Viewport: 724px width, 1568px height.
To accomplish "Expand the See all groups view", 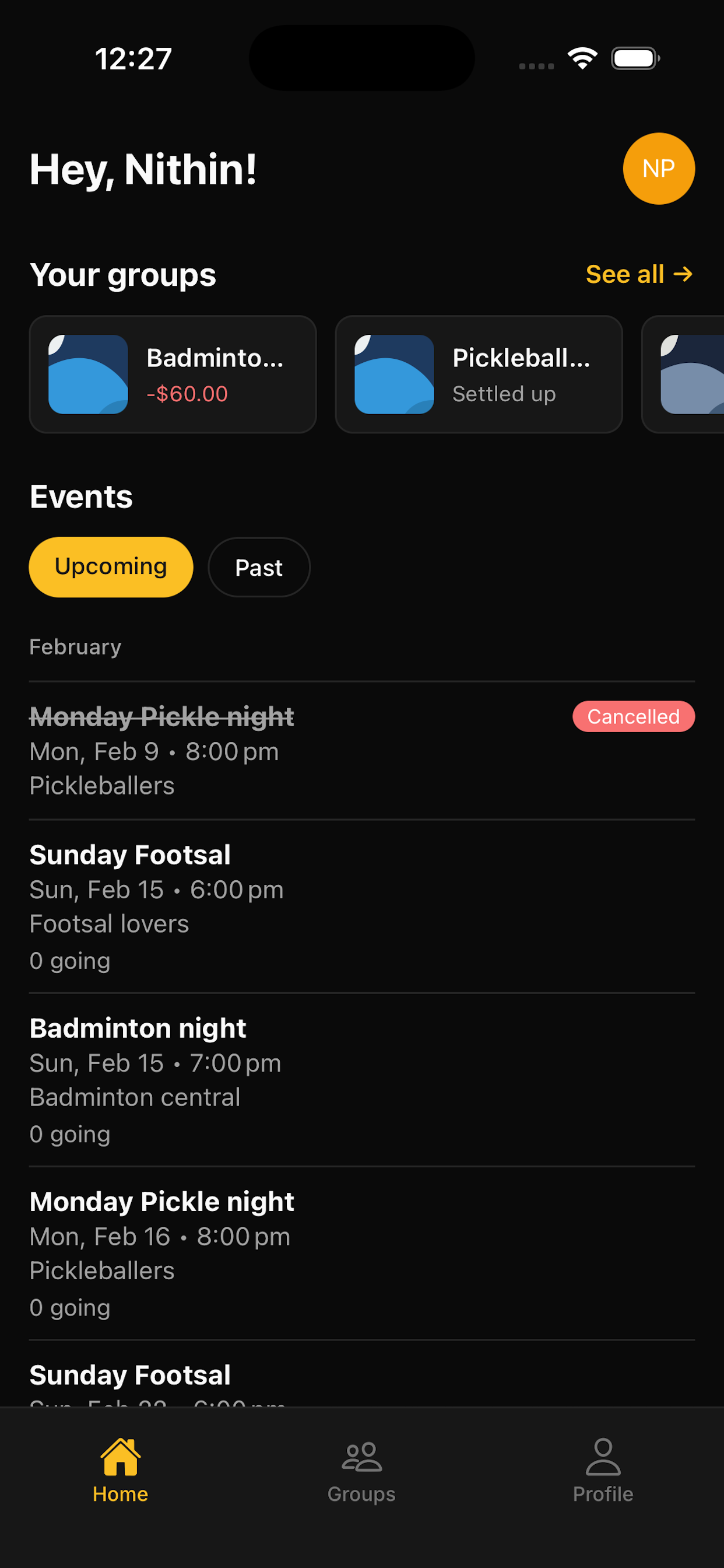I will click(639, 274).
